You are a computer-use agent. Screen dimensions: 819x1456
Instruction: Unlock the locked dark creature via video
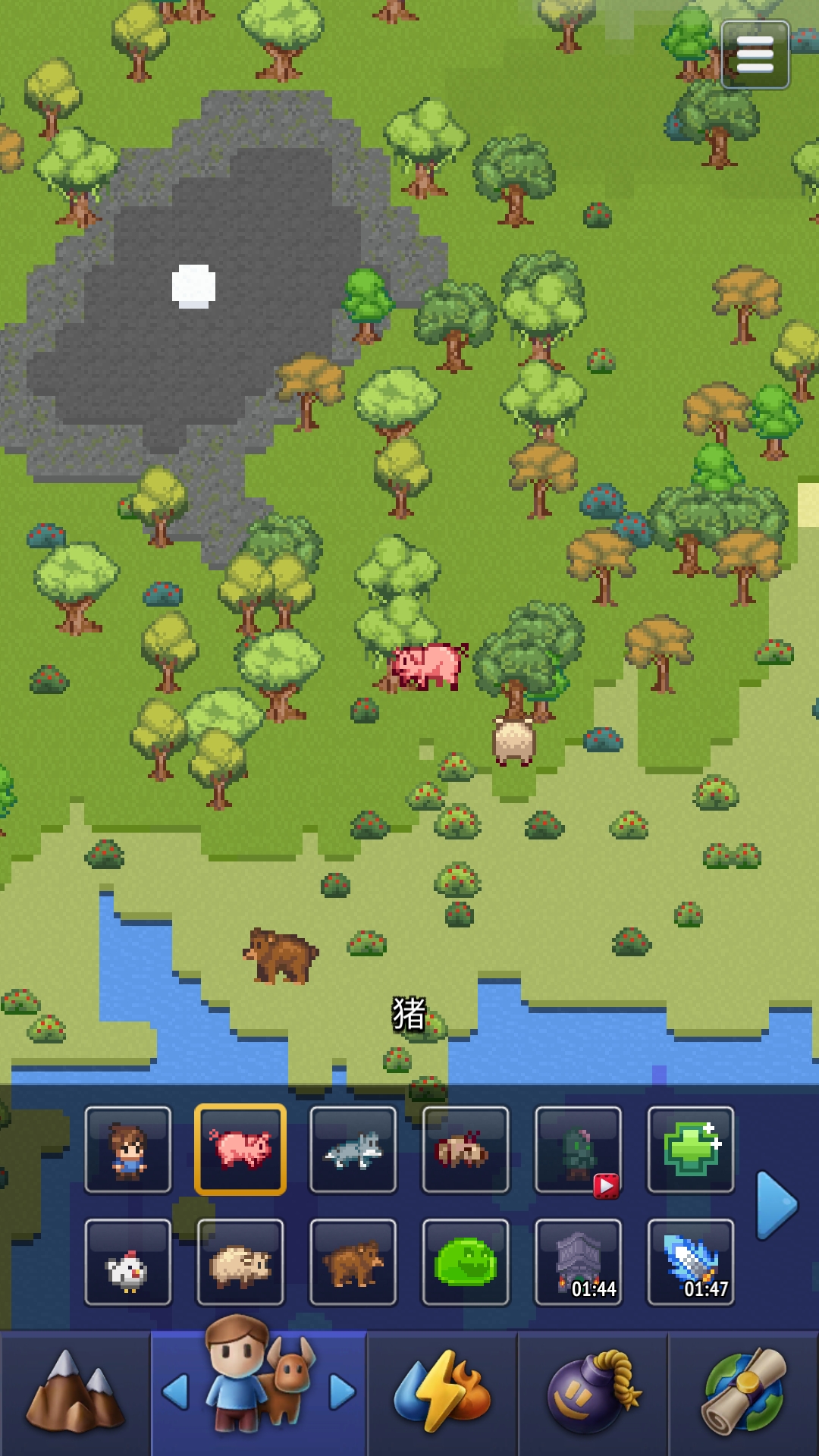pos(578,1150)
